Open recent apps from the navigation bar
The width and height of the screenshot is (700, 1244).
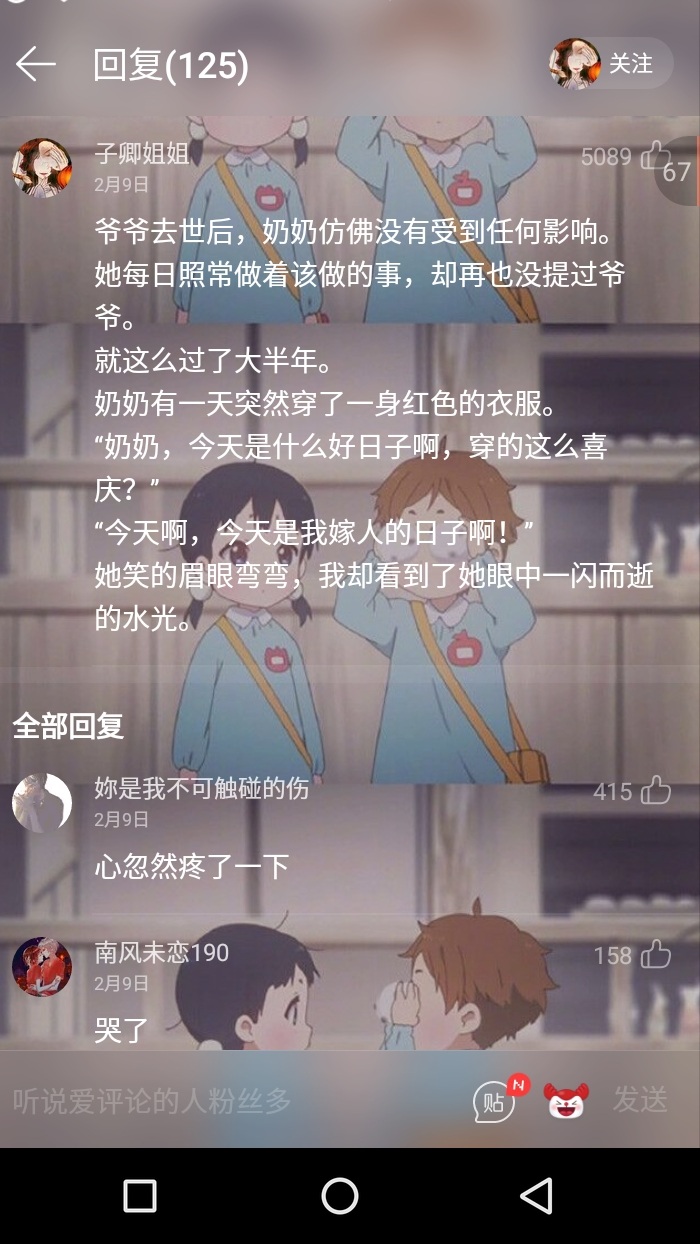click(140, 1196)
